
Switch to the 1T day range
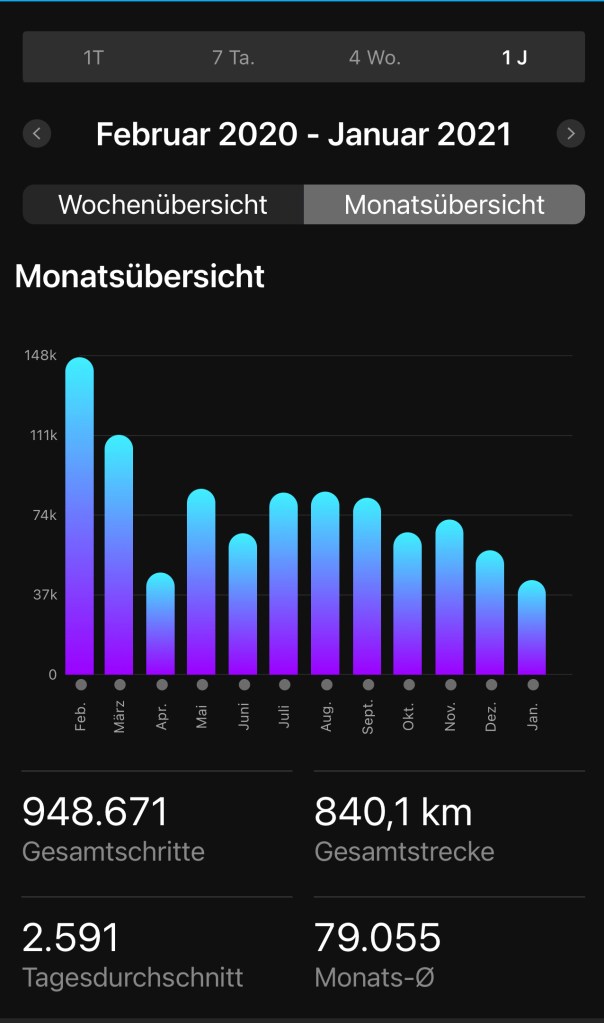(93, 57)
